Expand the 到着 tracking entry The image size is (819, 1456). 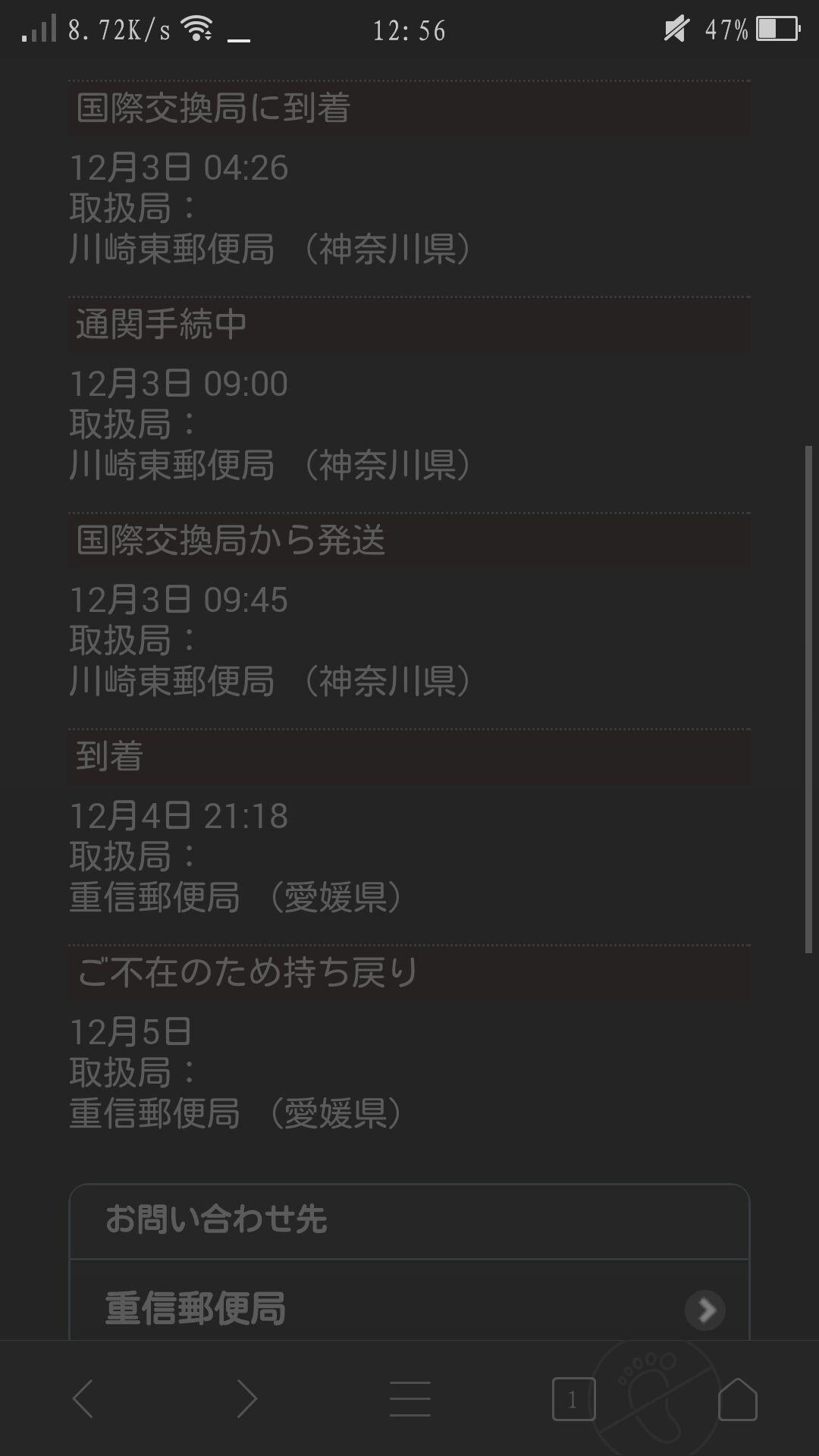point(409,757)
